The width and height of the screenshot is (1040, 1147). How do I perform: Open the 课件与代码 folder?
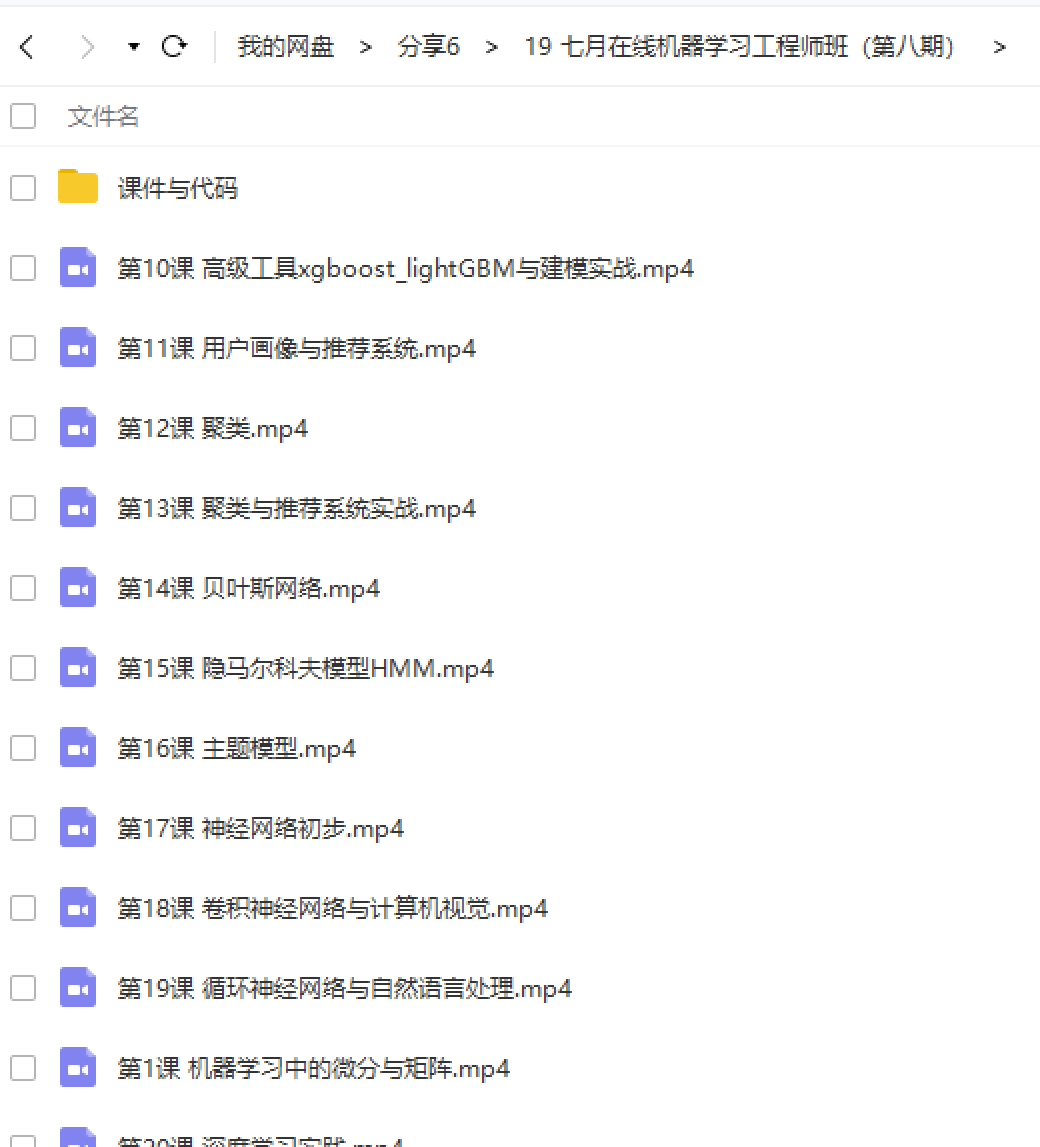tap(177, 188)
